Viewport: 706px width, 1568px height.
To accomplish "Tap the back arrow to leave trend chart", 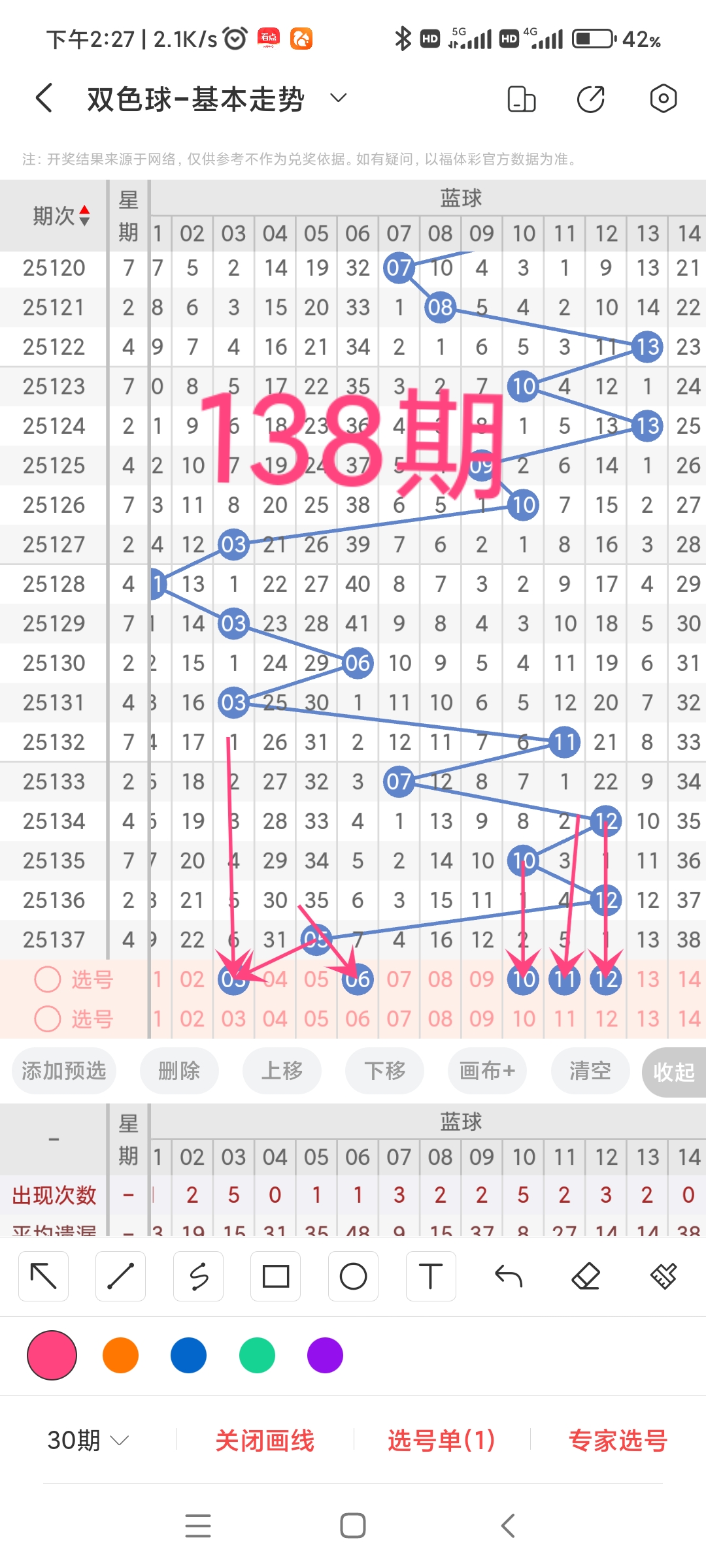I will (42, 98).
